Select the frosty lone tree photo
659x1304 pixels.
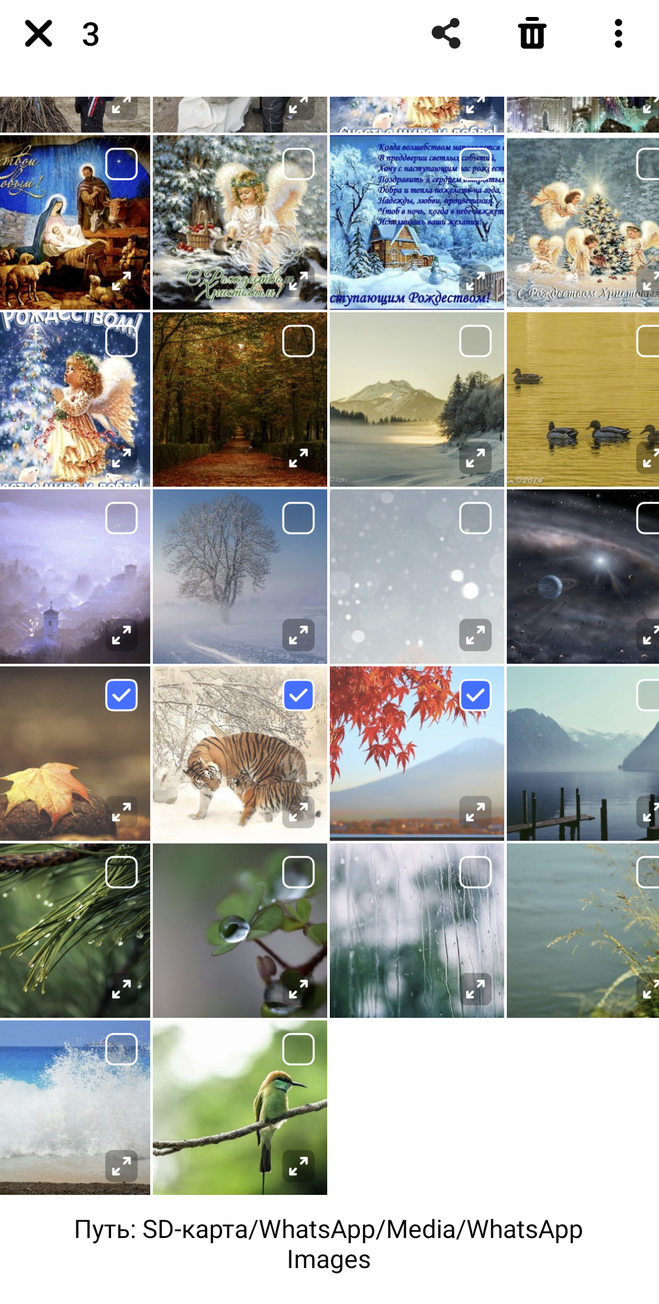pyautogui.click(x=298, y=518)
